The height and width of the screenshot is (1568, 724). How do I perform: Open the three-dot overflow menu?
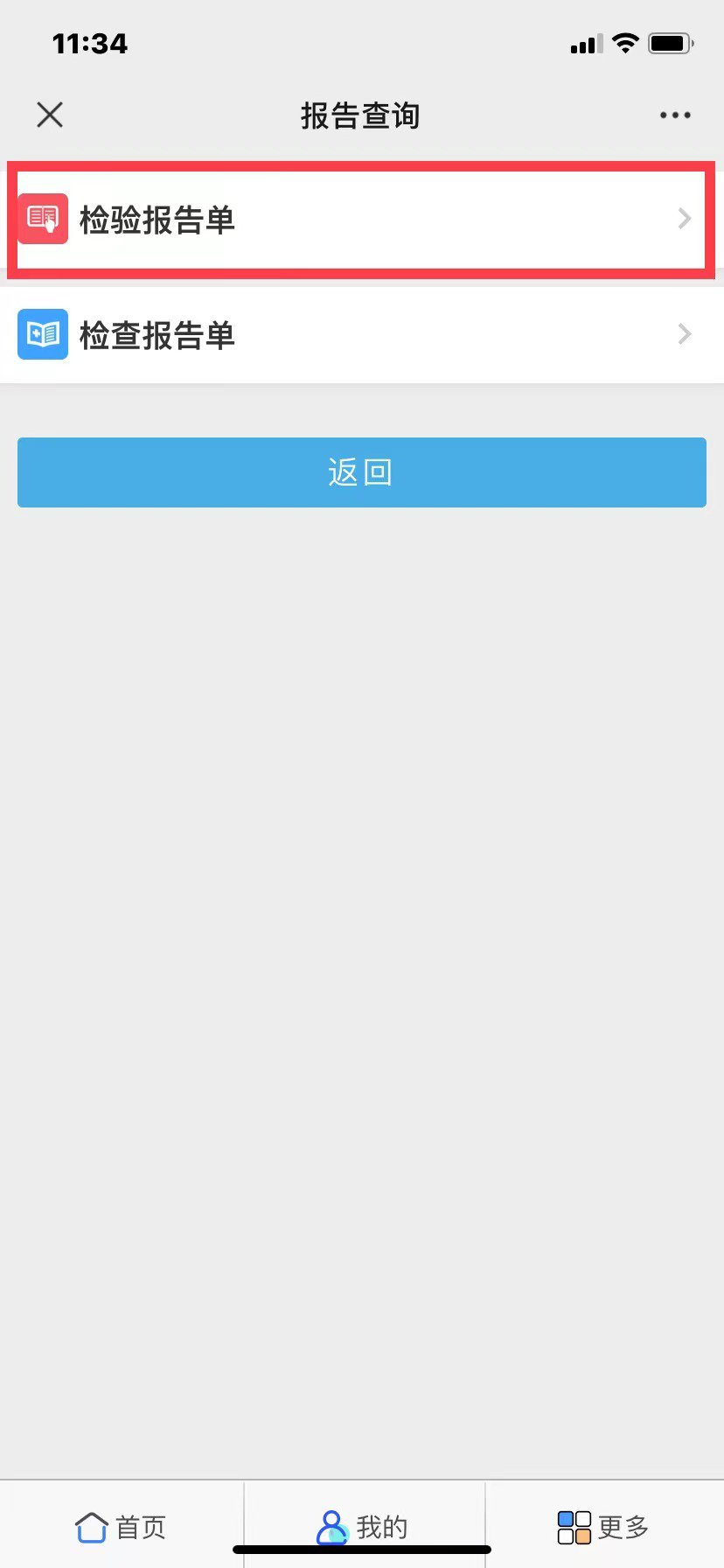point(674,115)
